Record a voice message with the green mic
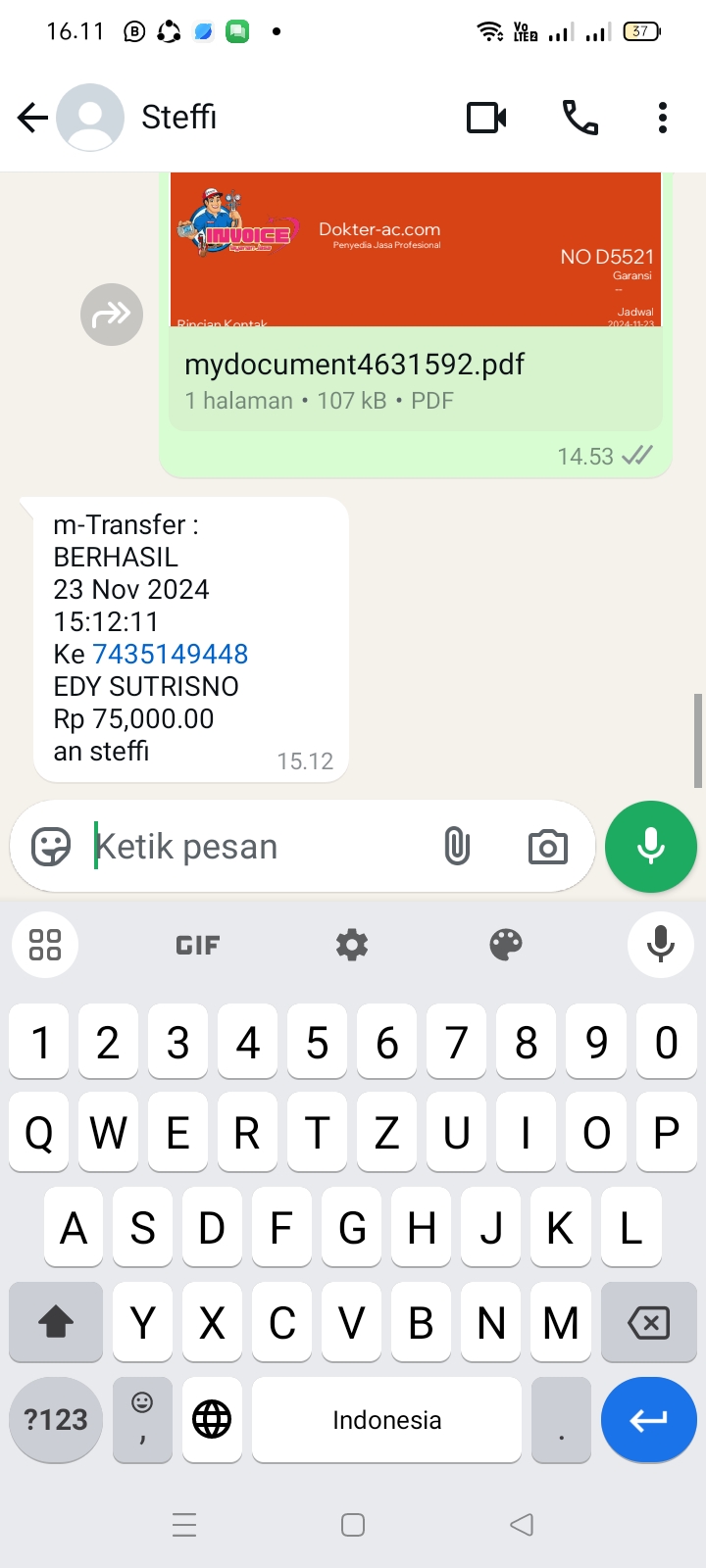 (651, 847)
